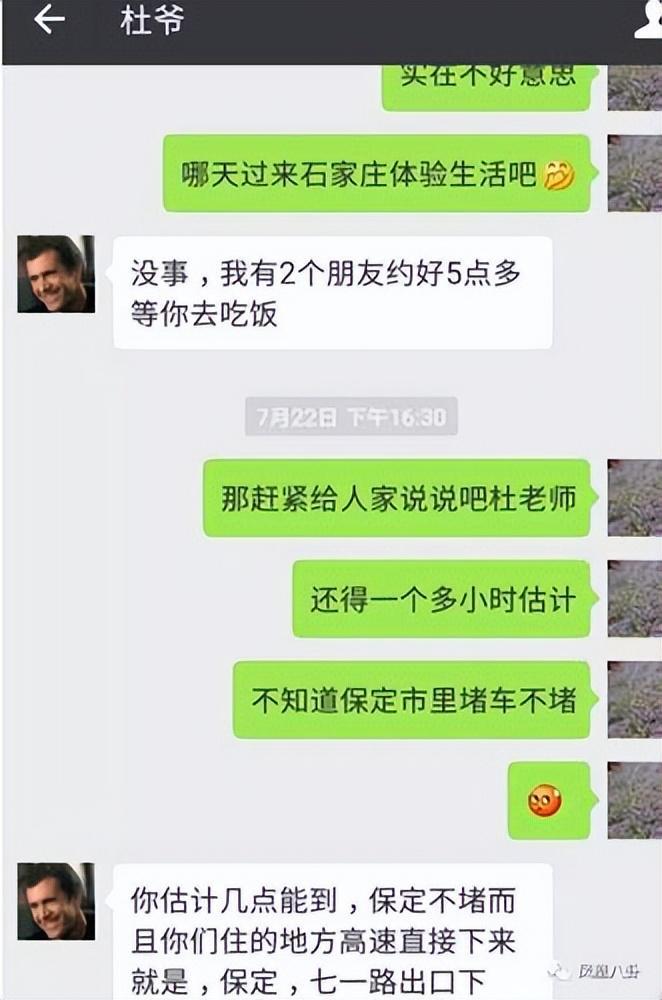Go back using the top arrow
The height and width of the screenshot is (1000, 662).
pyautogui.click(x=48, y=20)
